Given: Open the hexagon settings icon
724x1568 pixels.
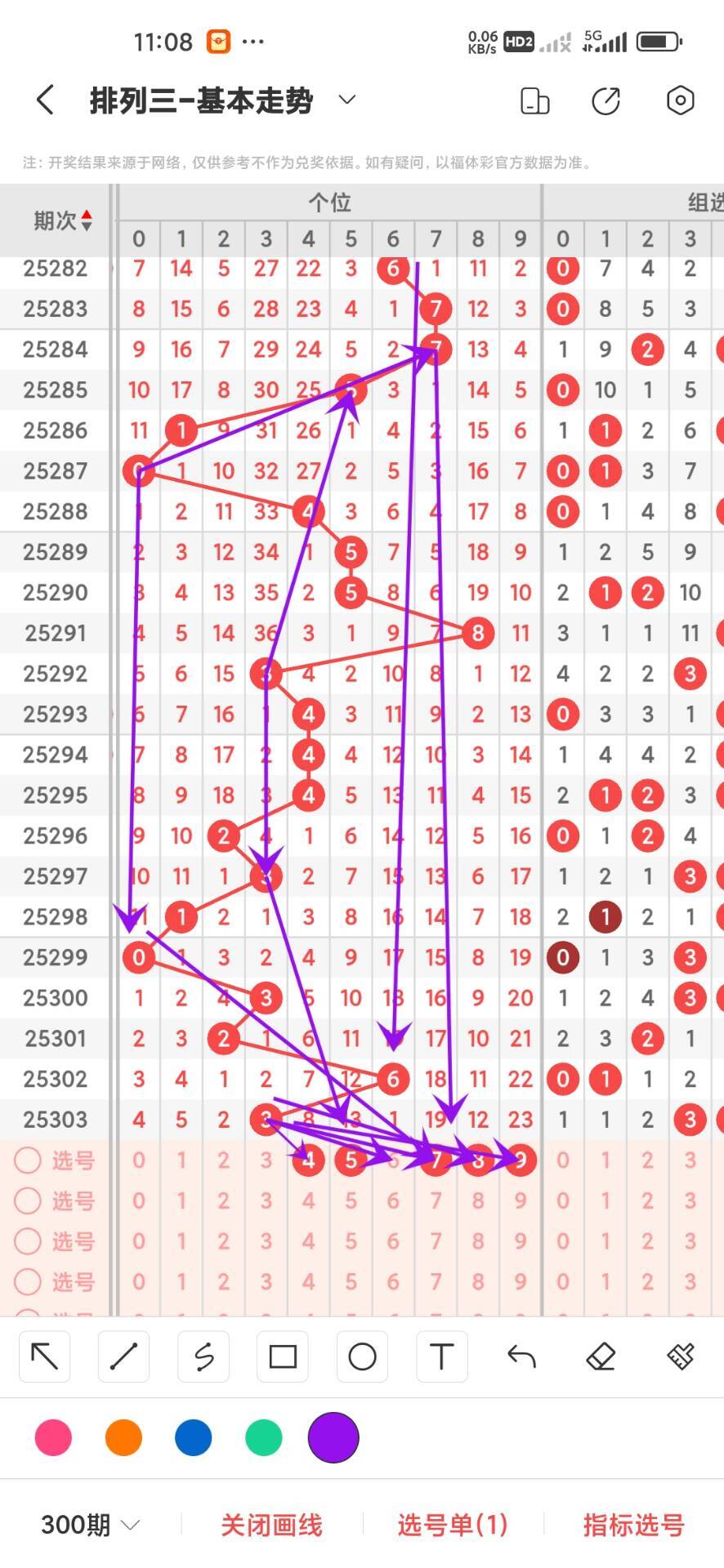Looking at the screenshot, I should (680, 100).
